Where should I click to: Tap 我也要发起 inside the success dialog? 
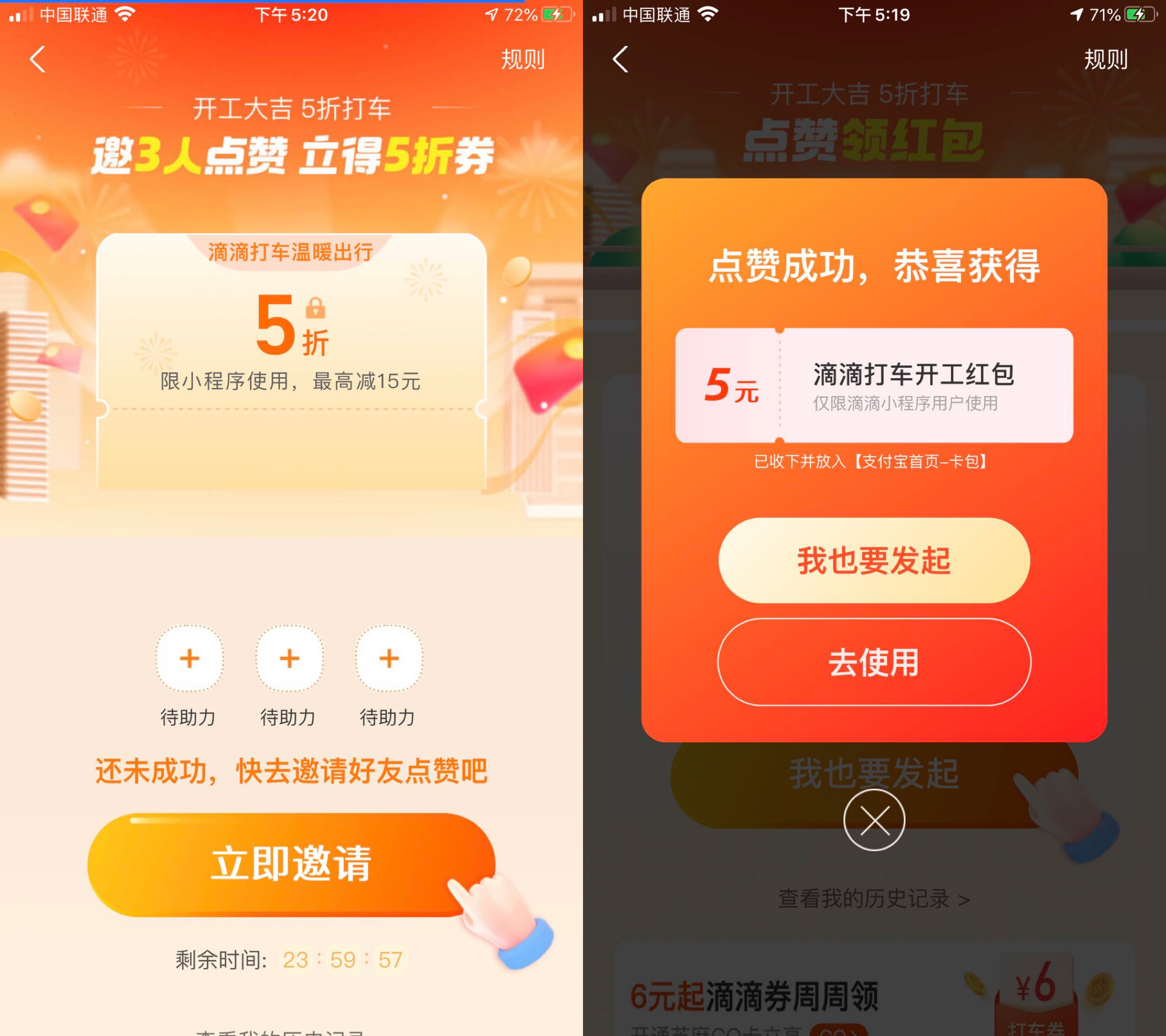click(x=874, y=561)
